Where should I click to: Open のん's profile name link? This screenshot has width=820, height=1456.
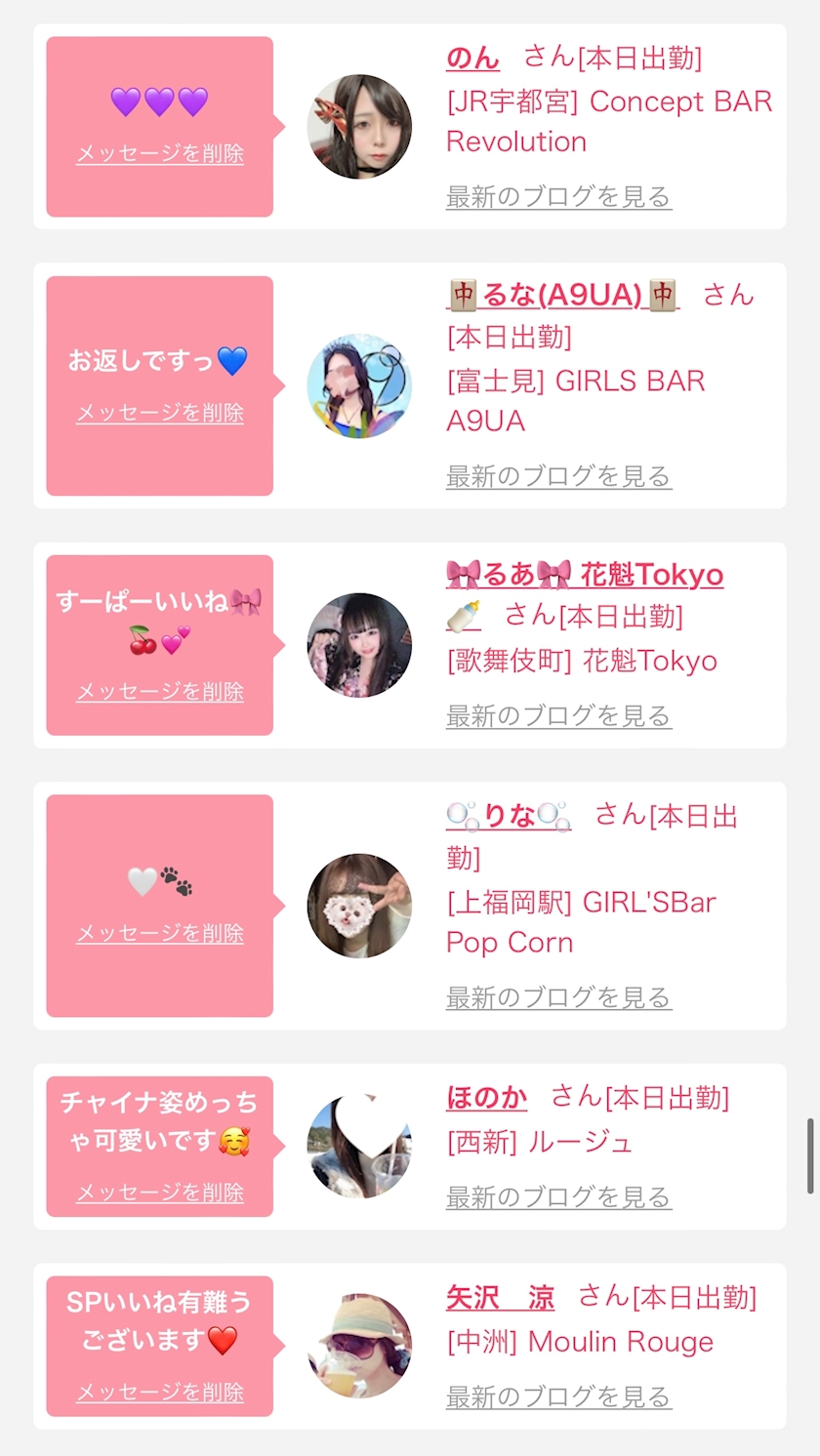tap(472, 59)
